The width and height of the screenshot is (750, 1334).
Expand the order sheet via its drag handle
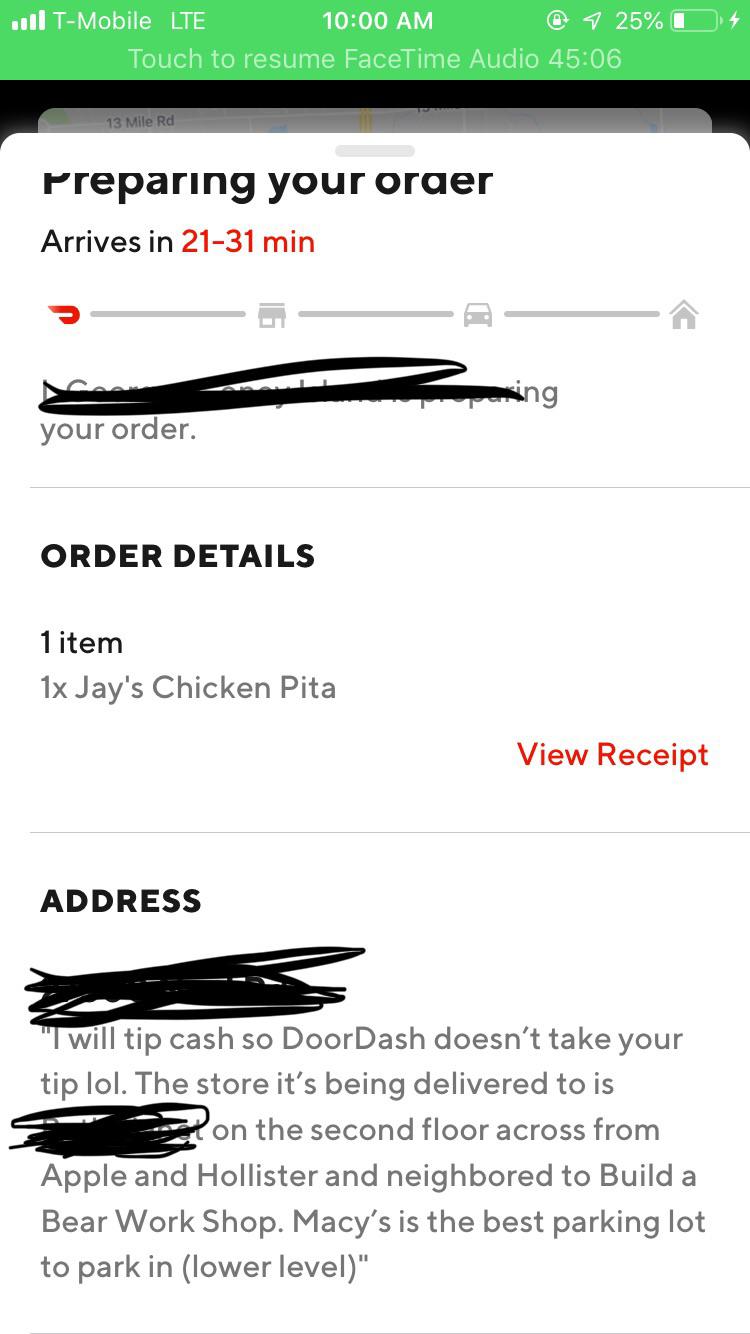[375, 150]
